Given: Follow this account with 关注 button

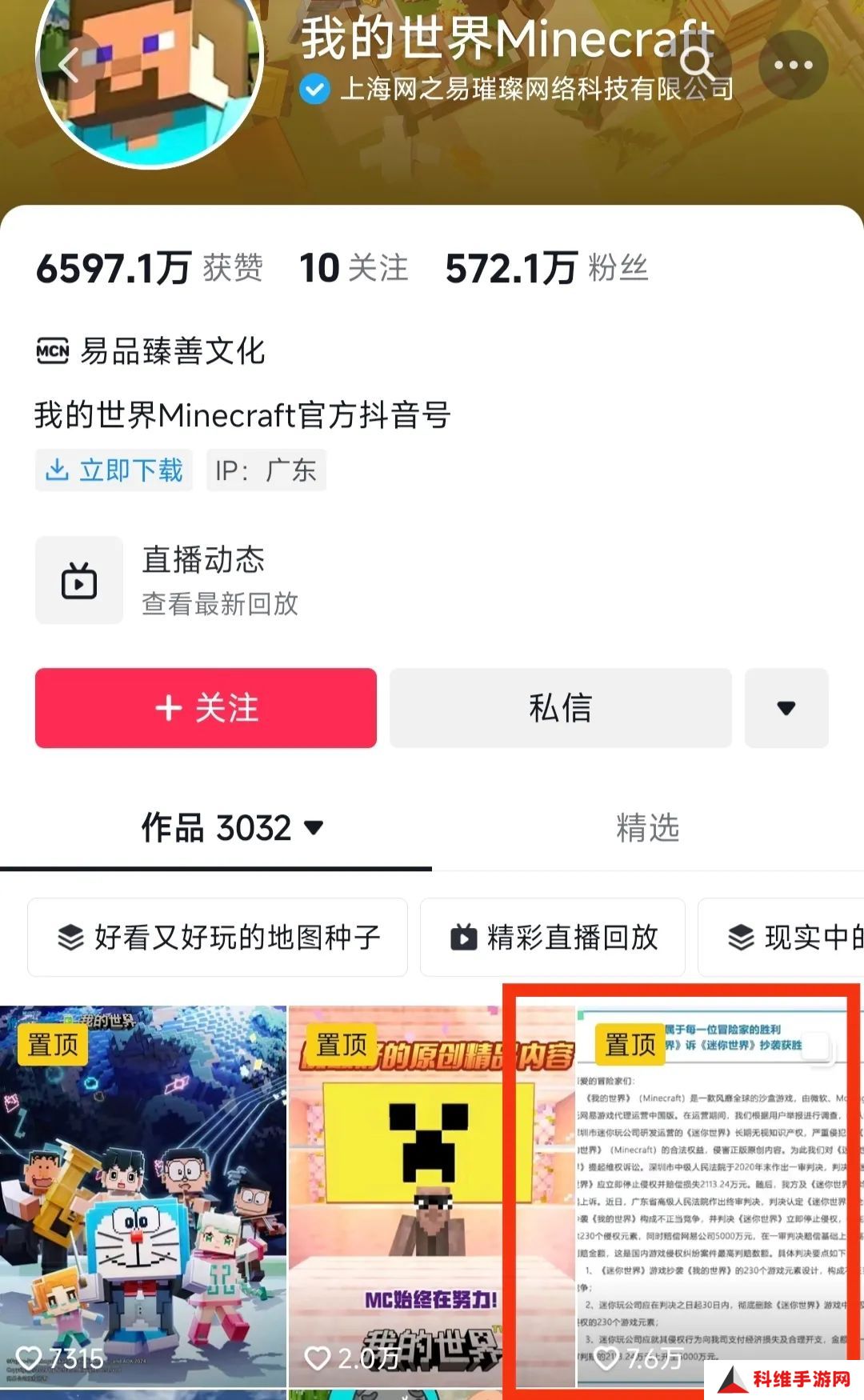Looking at the screenshot, I should pyautogui.click(x=206, y=708).
